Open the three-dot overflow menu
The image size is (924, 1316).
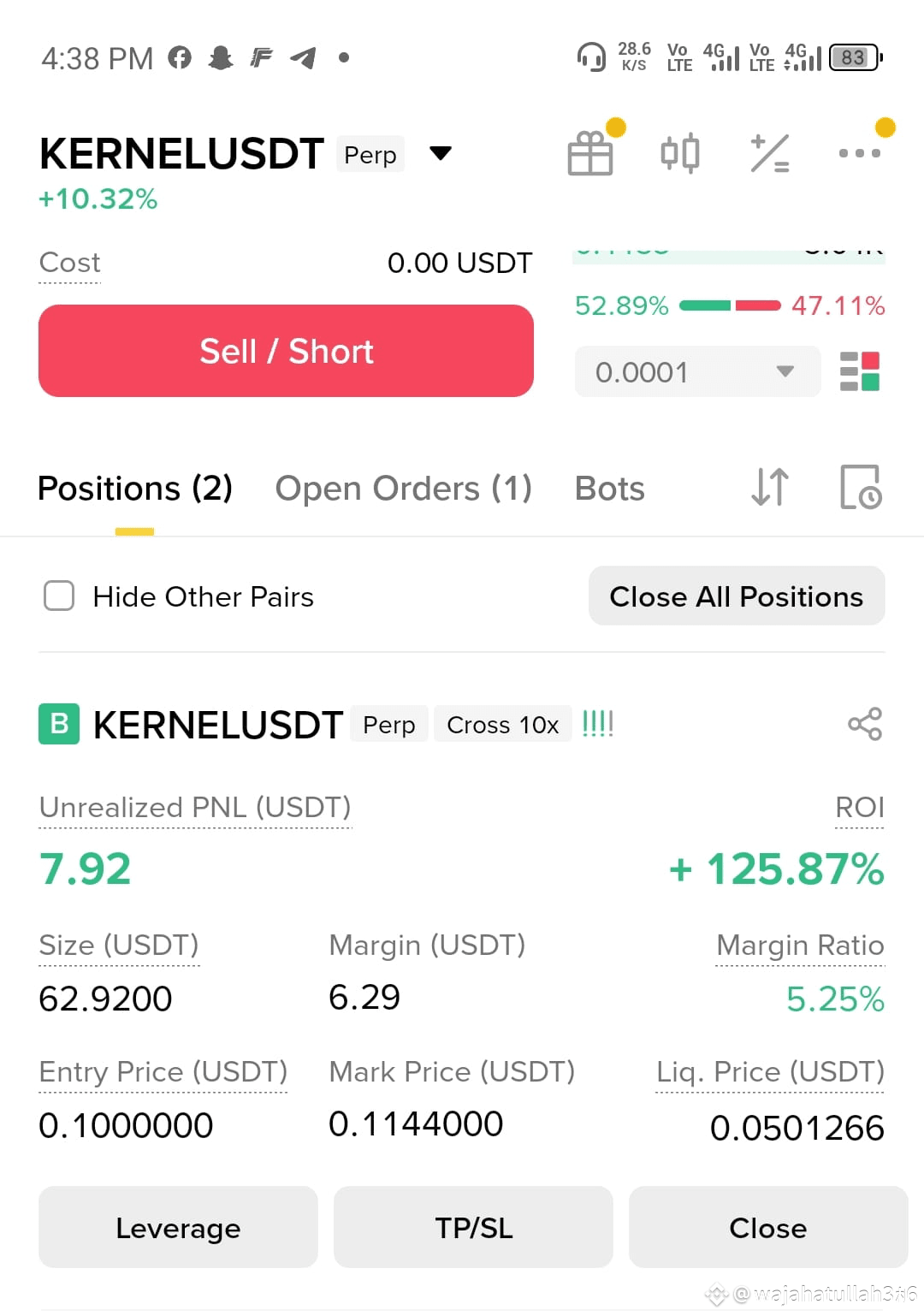(859, 153)
